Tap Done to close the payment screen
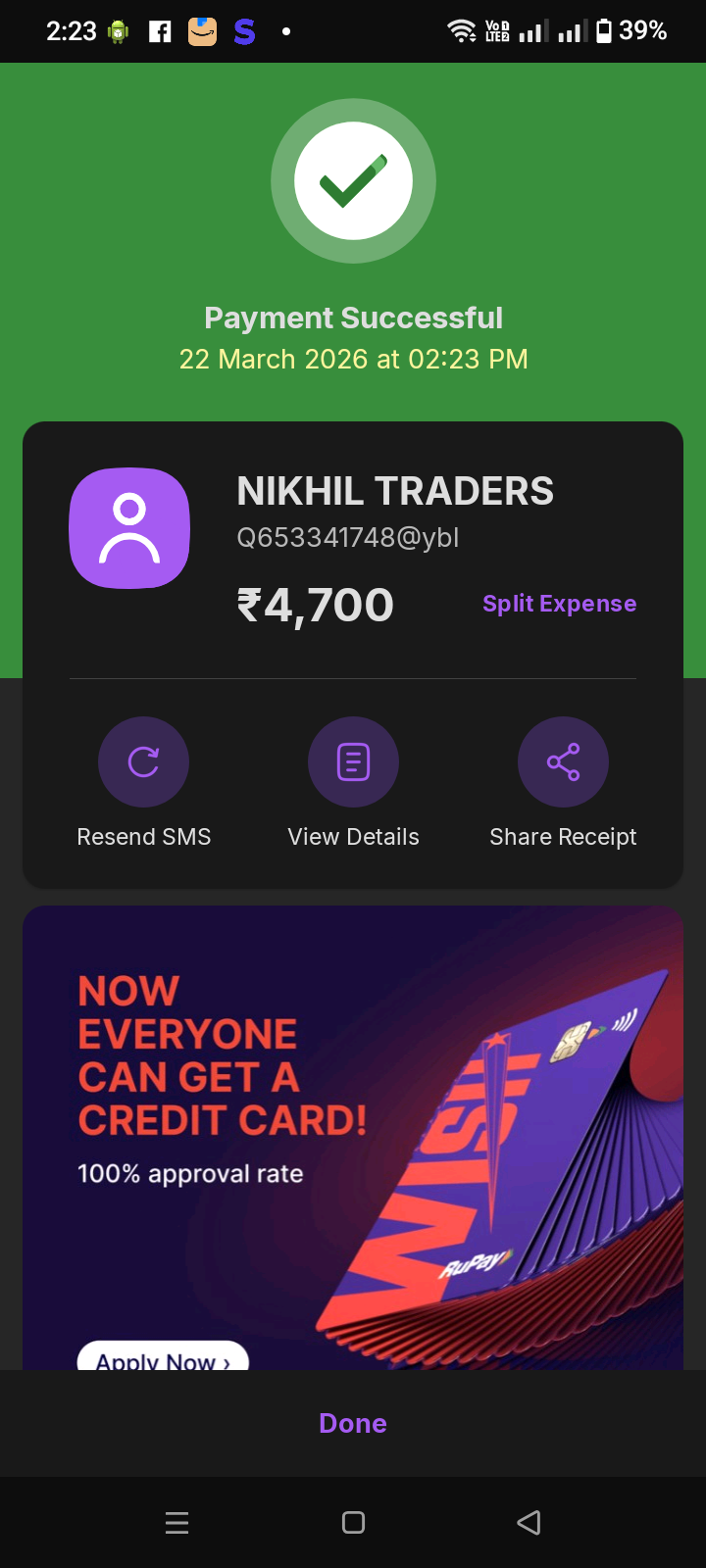The width and height of the screenshot is (706, 1568). tap(353, 1423)
